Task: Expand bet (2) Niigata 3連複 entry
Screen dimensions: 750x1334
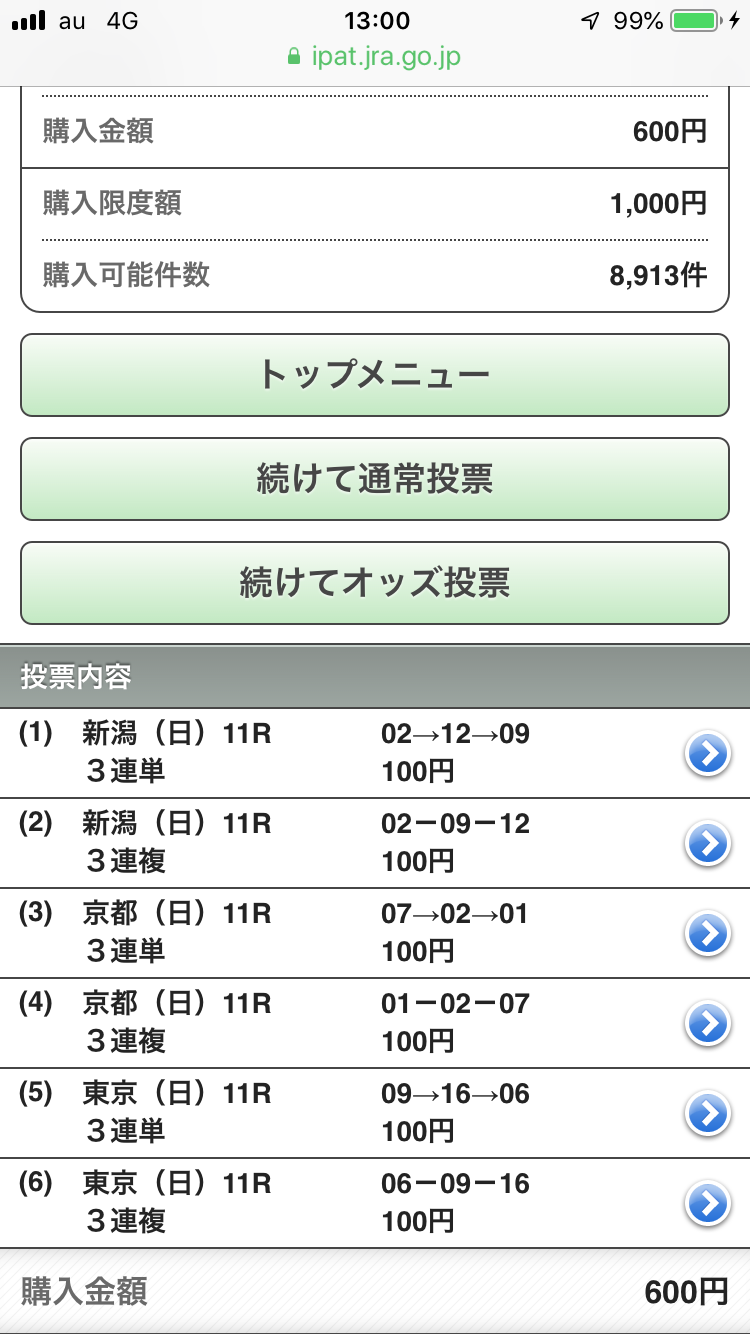Action: tap(707, 842)
